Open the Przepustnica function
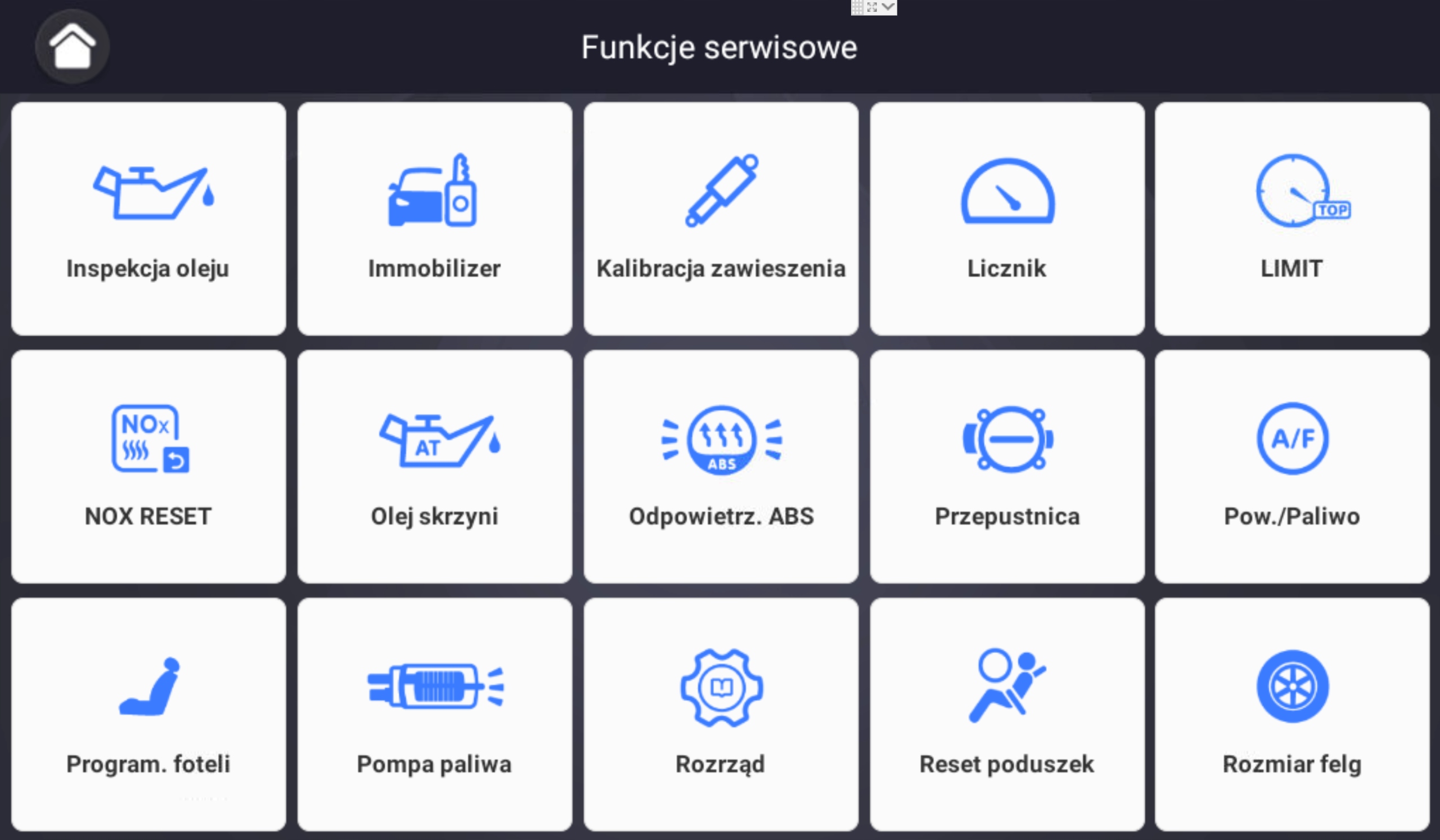The height and width of the screenshot is (840, 1440). click(x=1007, y=467)
